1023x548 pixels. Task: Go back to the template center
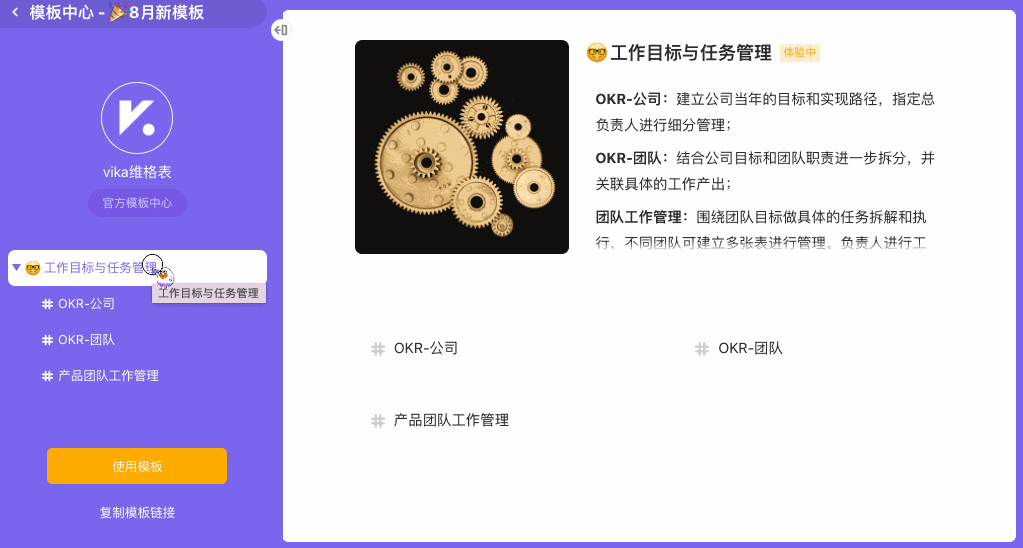(x=15, y=12)
